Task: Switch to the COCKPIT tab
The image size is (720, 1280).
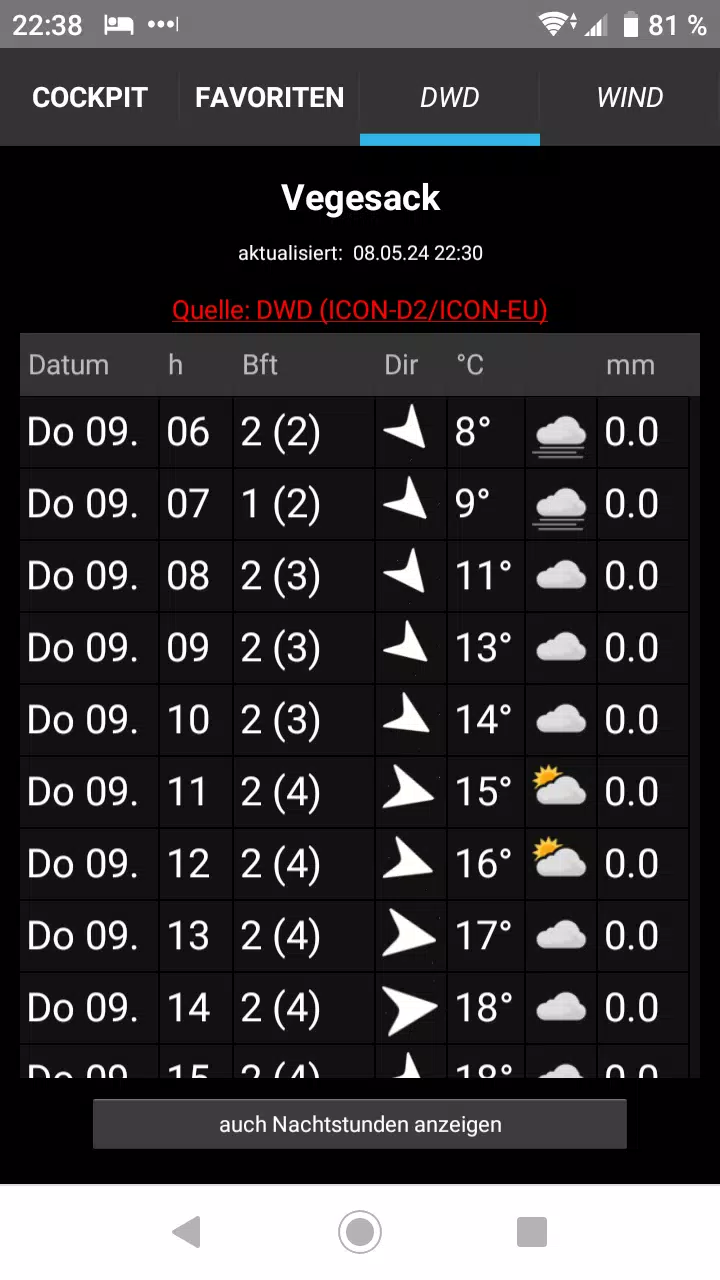Action: (x=90, y=97)
